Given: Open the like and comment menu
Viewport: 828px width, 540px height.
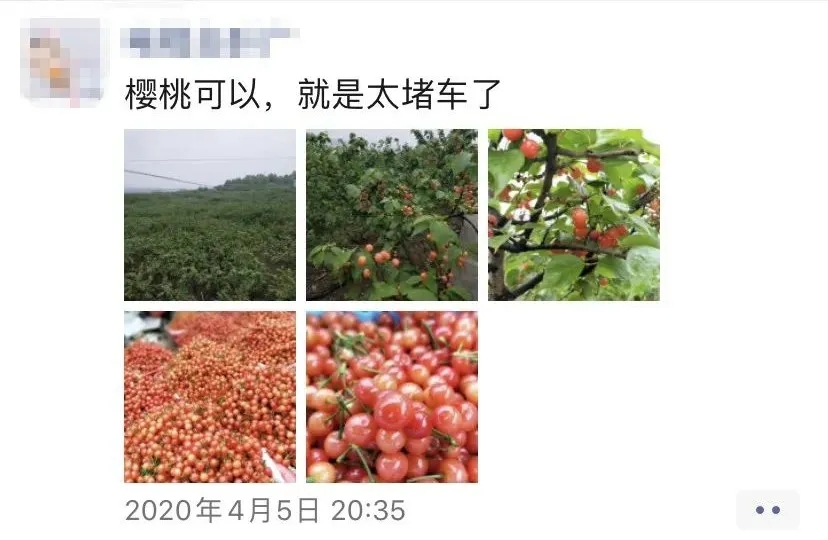Looking at the screenshot, I should coord(767,510).
